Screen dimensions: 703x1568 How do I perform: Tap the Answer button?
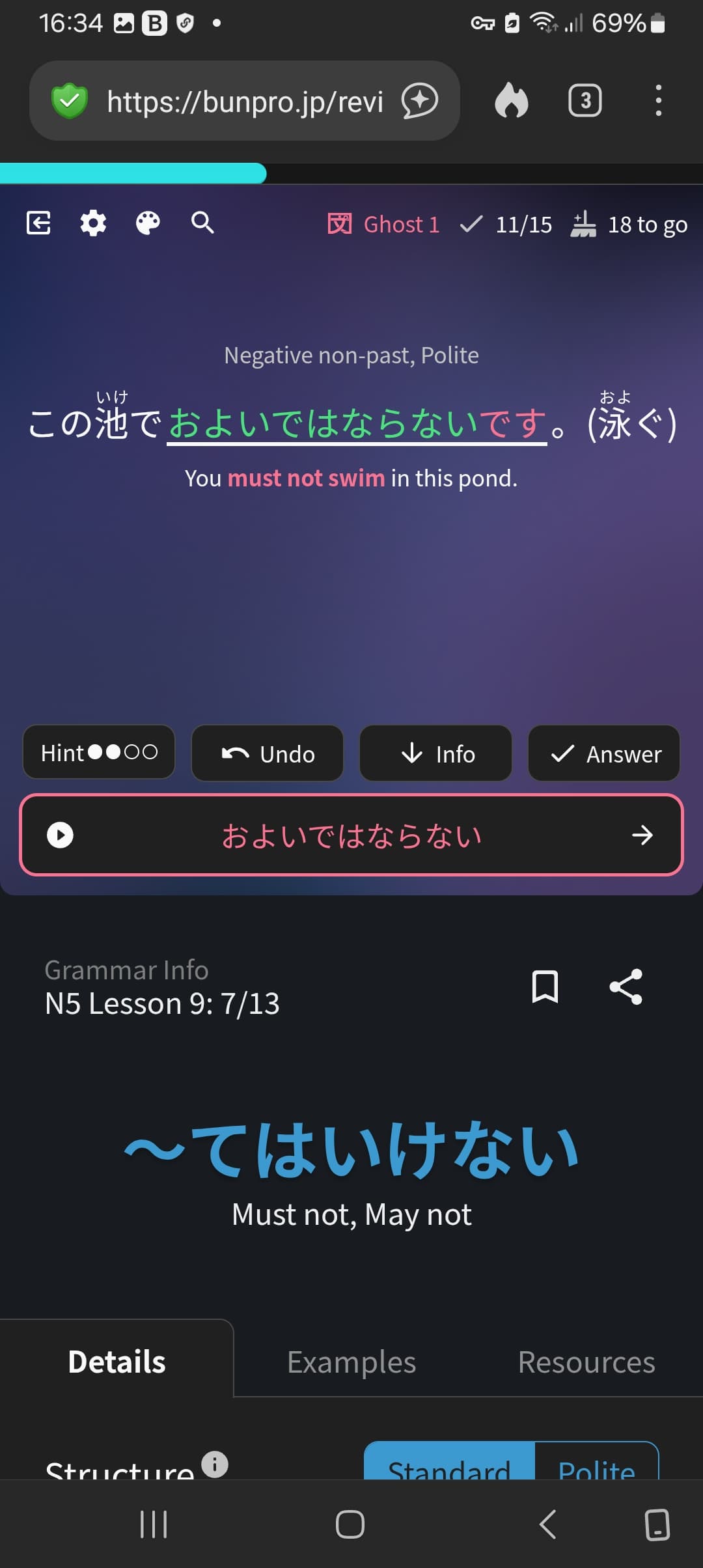[x=603, y=753]
